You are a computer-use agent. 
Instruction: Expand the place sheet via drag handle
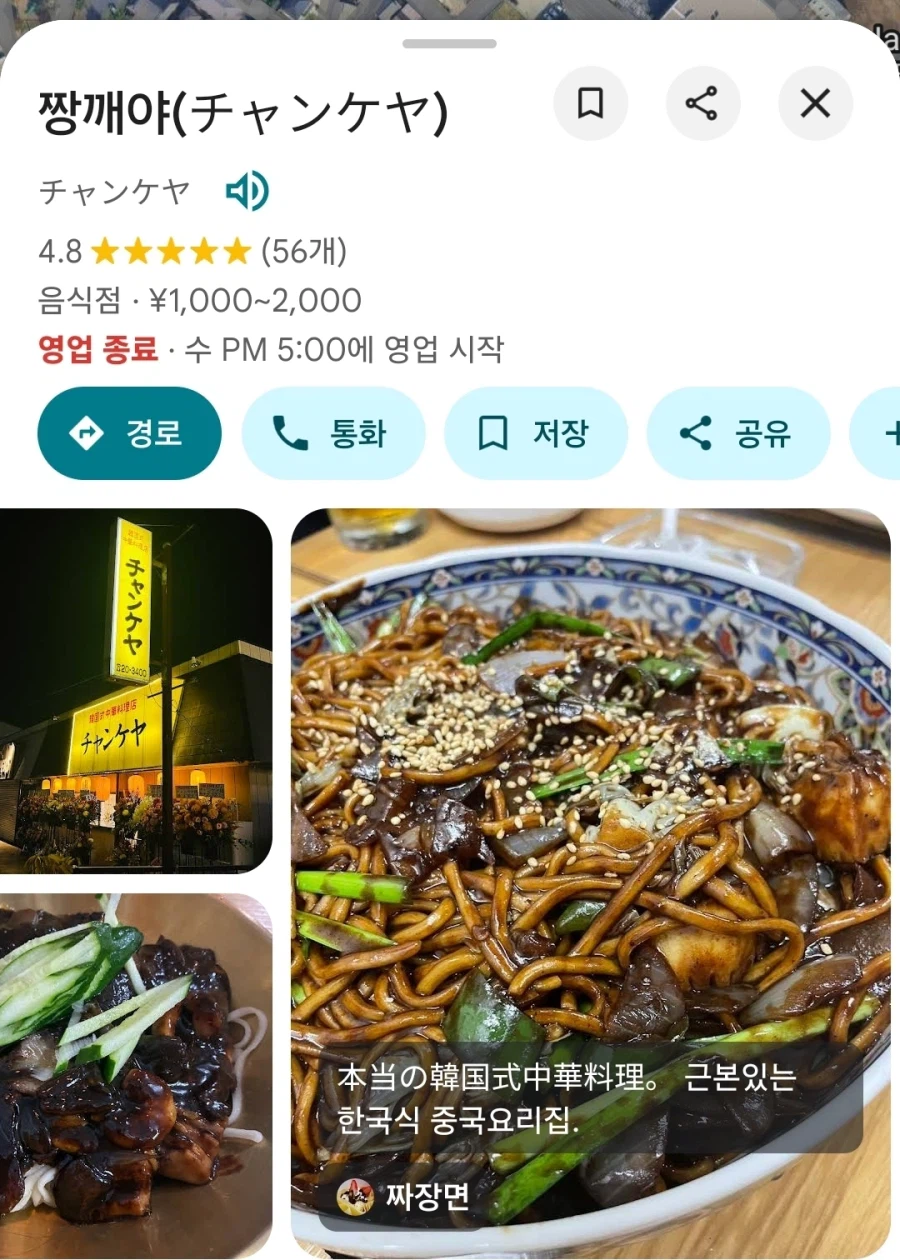tap(449, 42)
